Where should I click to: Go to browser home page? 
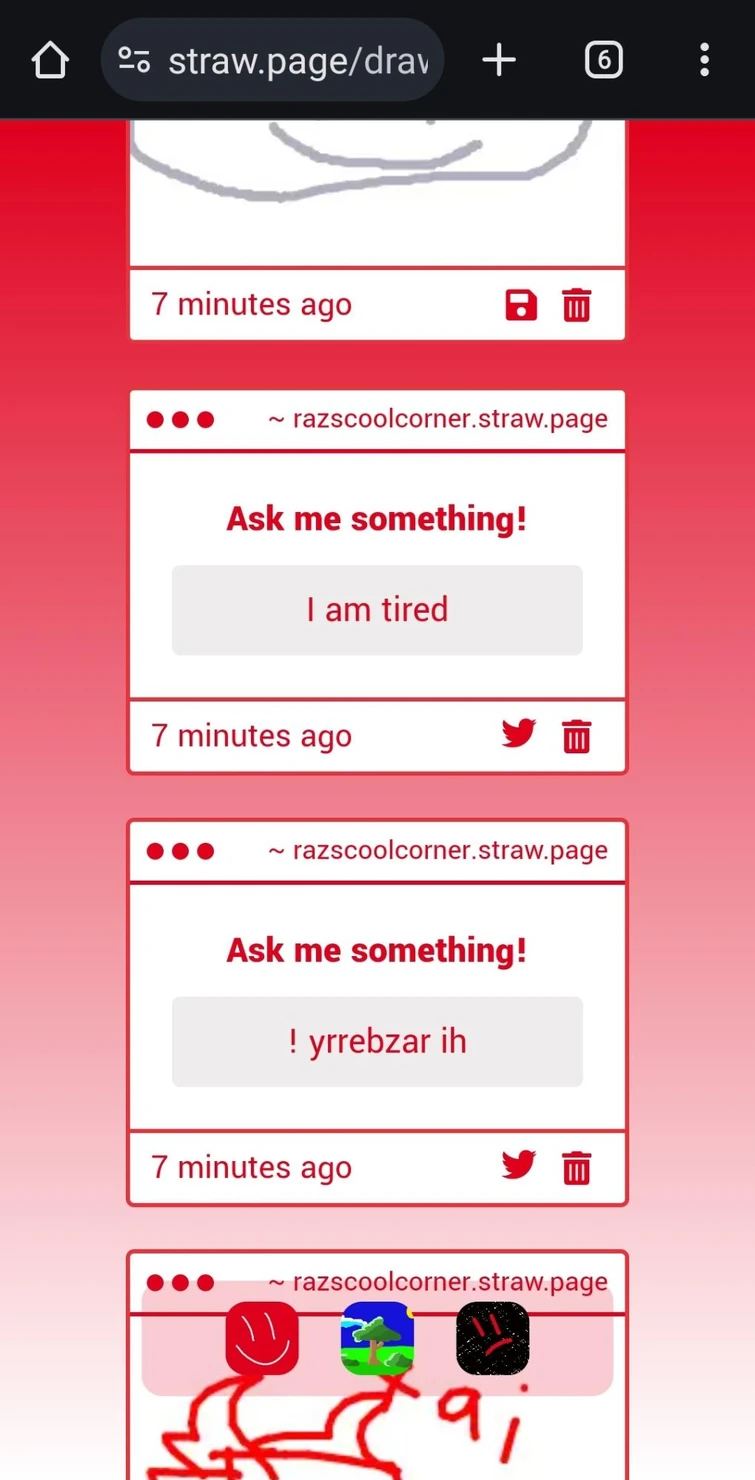tap(50, 60)
